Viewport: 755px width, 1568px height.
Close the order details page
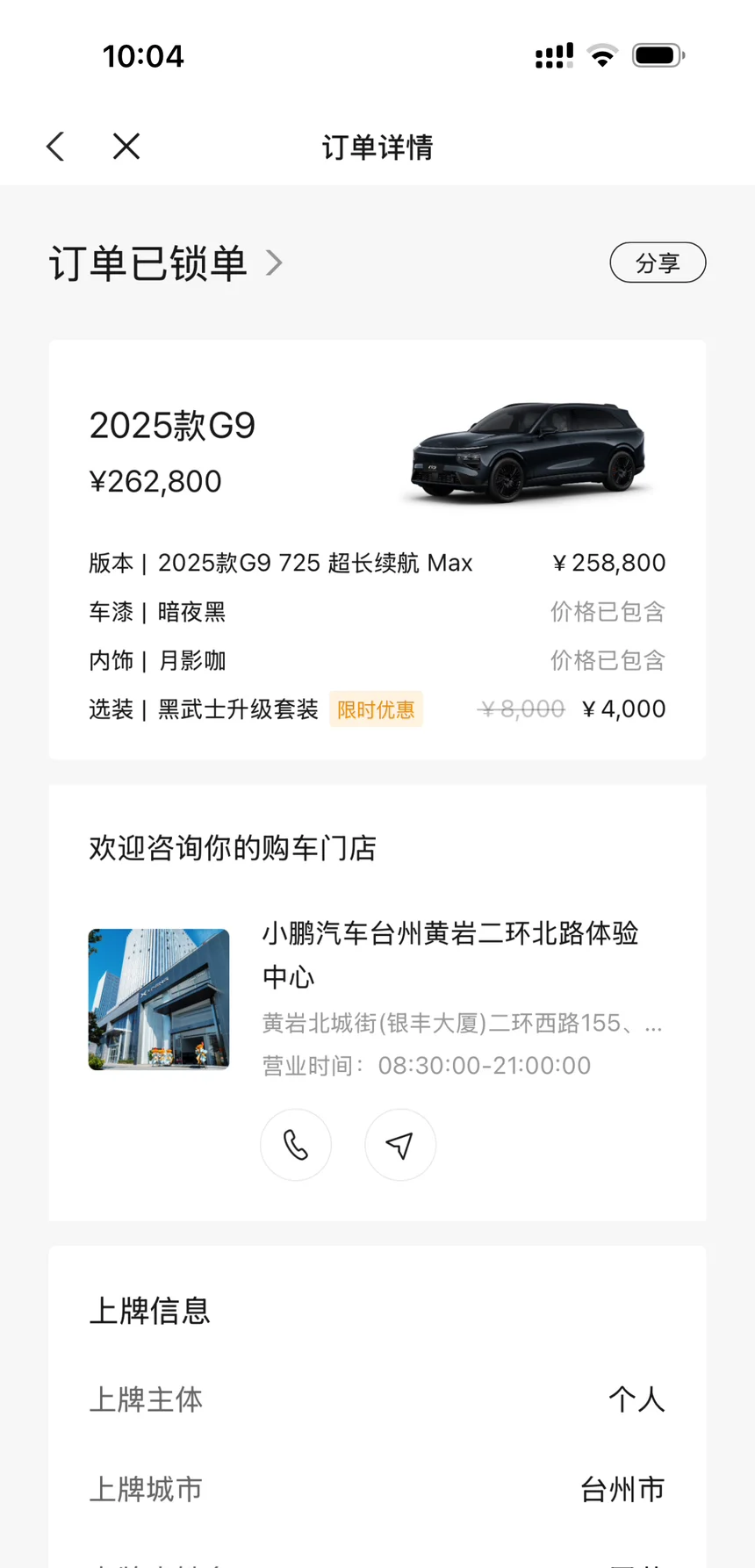tap(126, 147)
